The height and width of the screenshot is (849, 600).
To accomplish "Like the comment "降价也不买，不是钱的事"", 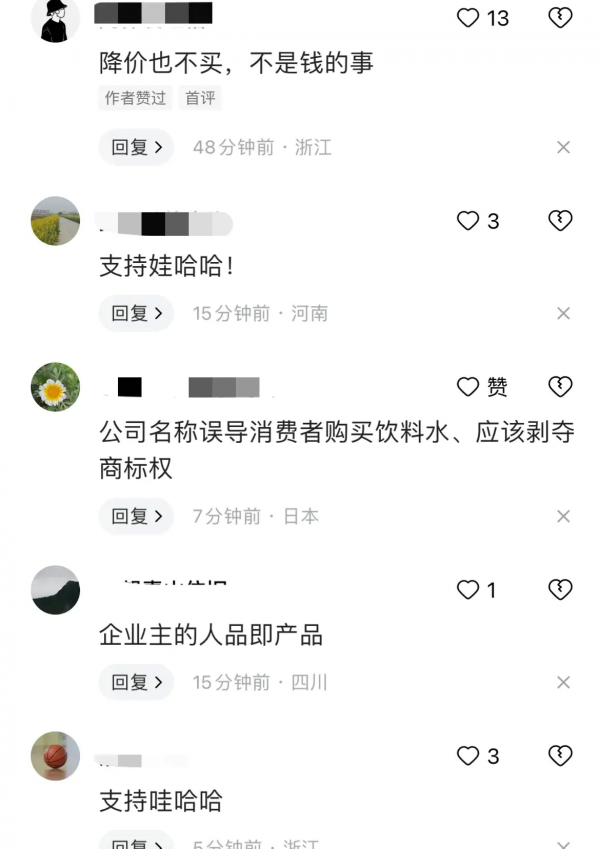I will [x=468, y=18].
